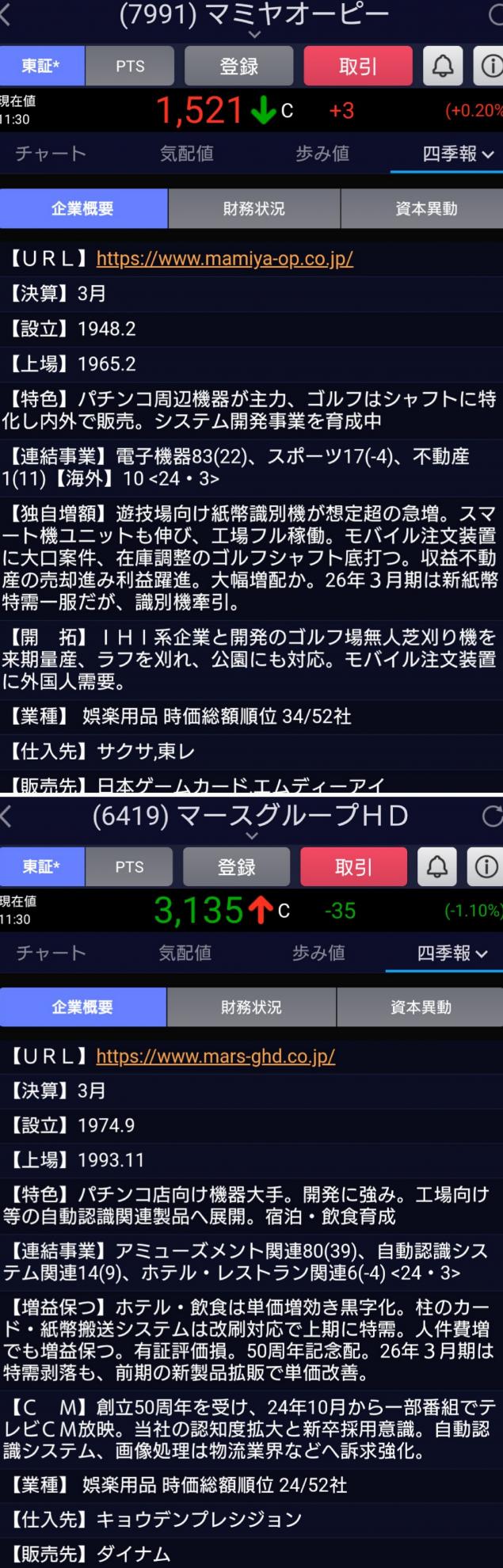Expand stock selector under マースグループHD title

252,835
